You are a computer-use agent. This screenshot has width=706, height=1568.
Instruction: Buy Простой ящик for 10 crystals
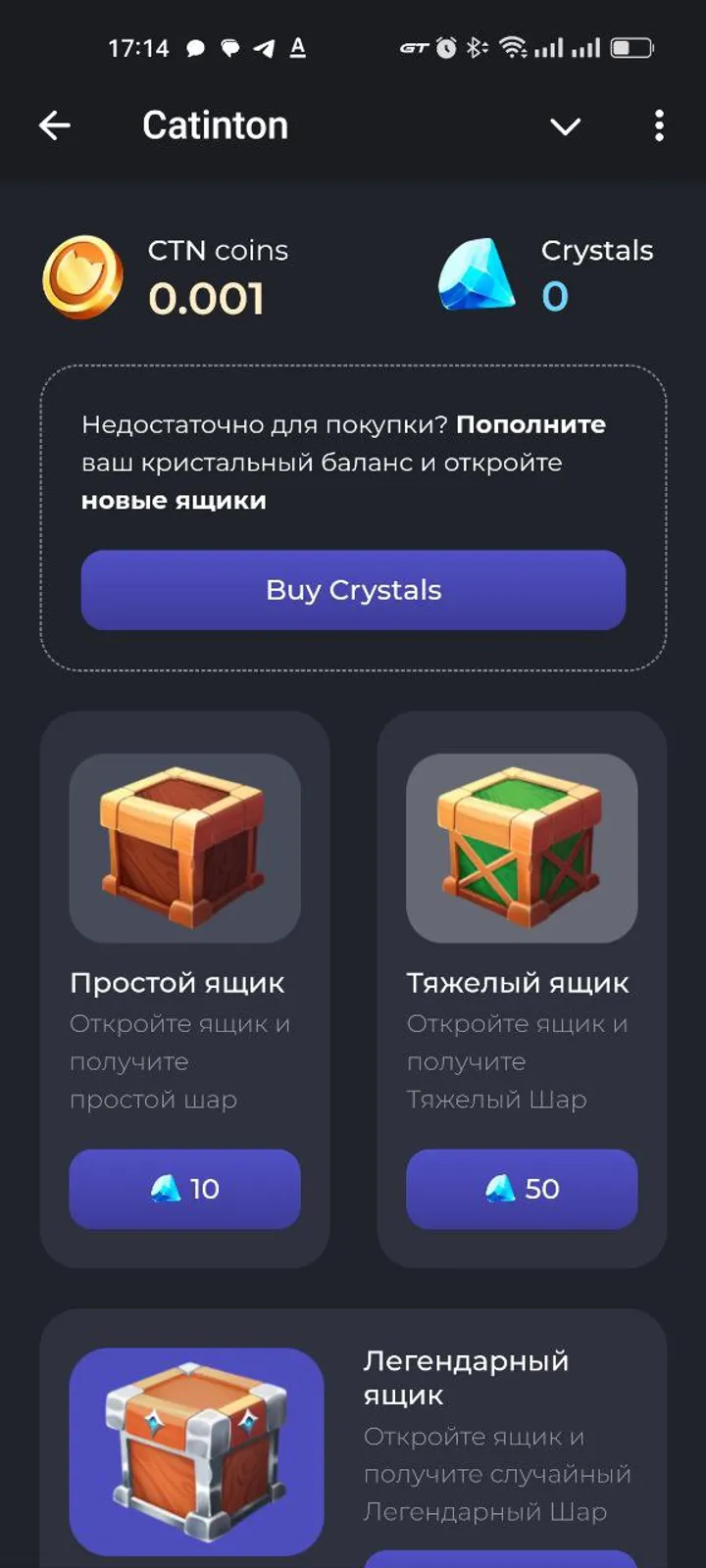pyautogui.click(x=184, y=1189)
